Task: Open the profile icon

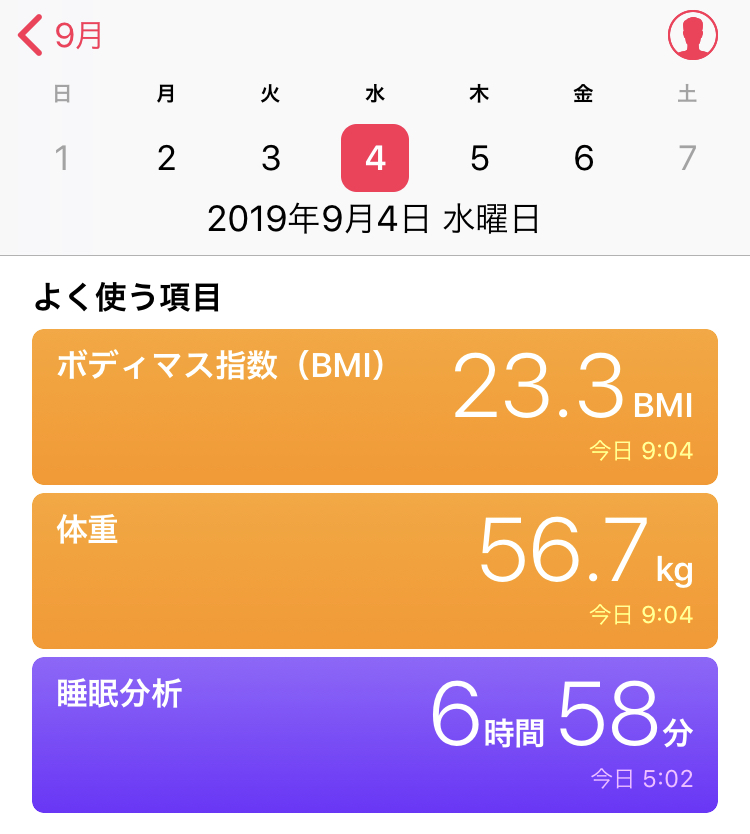Action: click(x=693, y=36)
